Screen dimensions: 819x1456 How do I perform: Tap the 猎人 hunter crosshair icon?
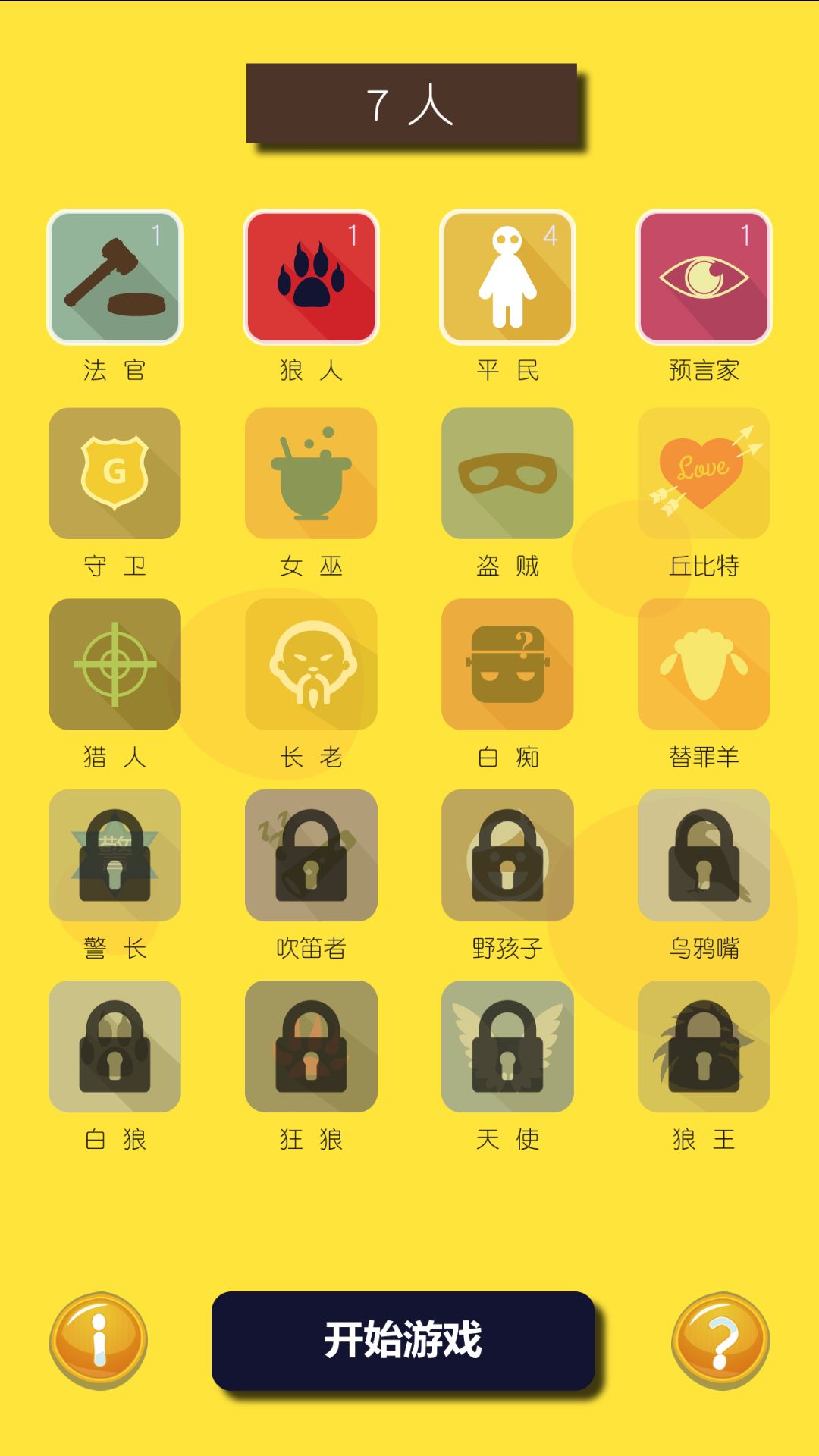tap(114, 664)
